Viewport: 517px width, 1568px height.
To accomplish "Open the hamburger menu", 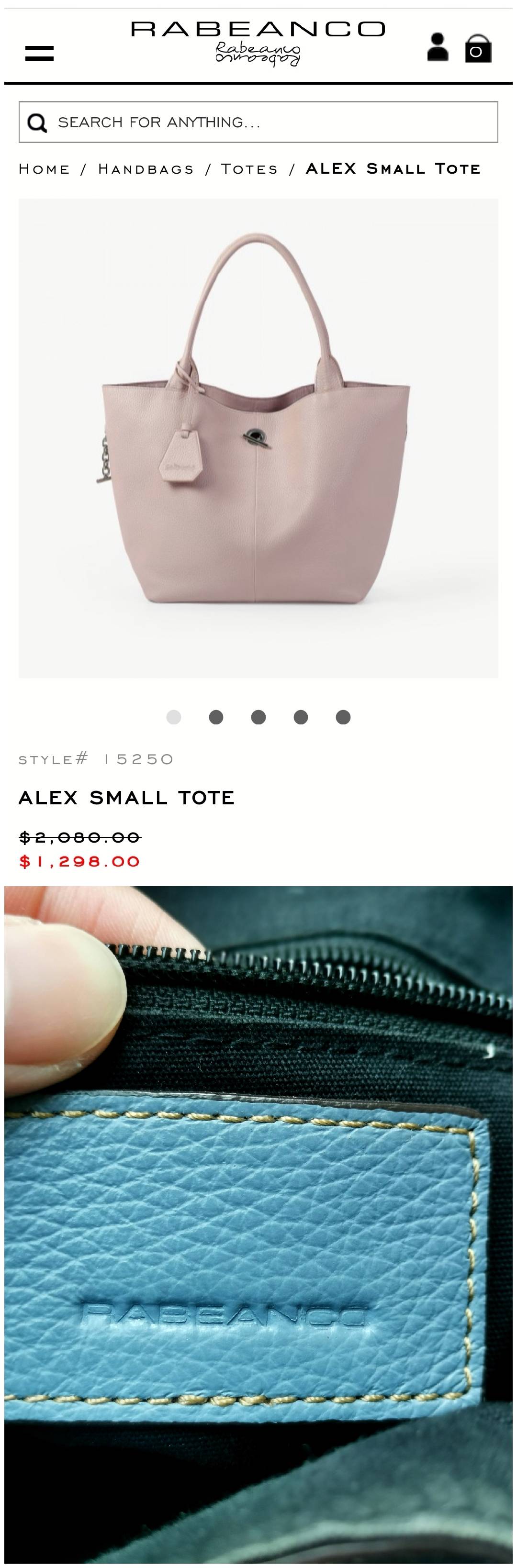I will click(40, 53).
